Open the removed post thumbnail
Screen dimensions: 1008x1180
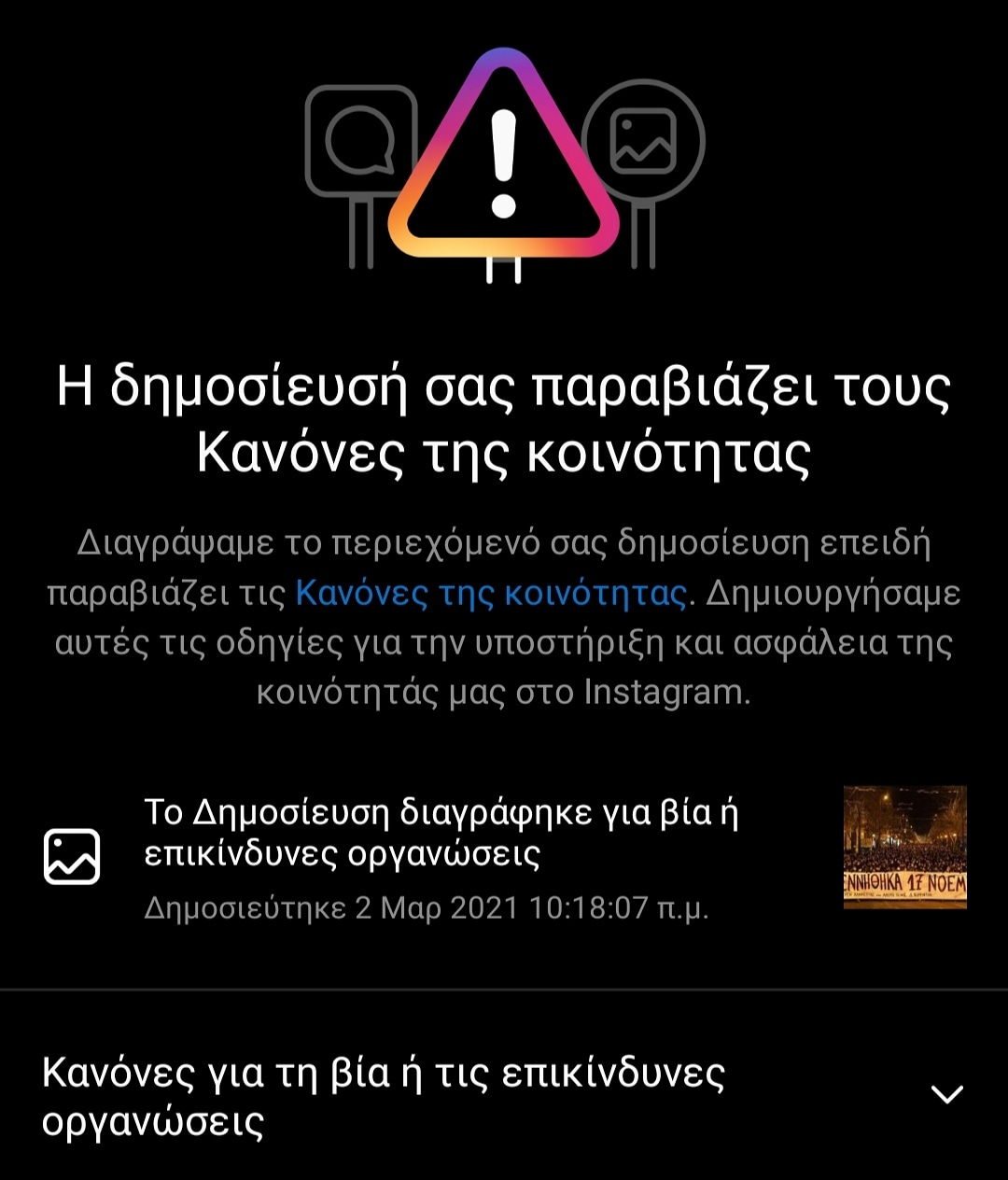click(904, 848)
